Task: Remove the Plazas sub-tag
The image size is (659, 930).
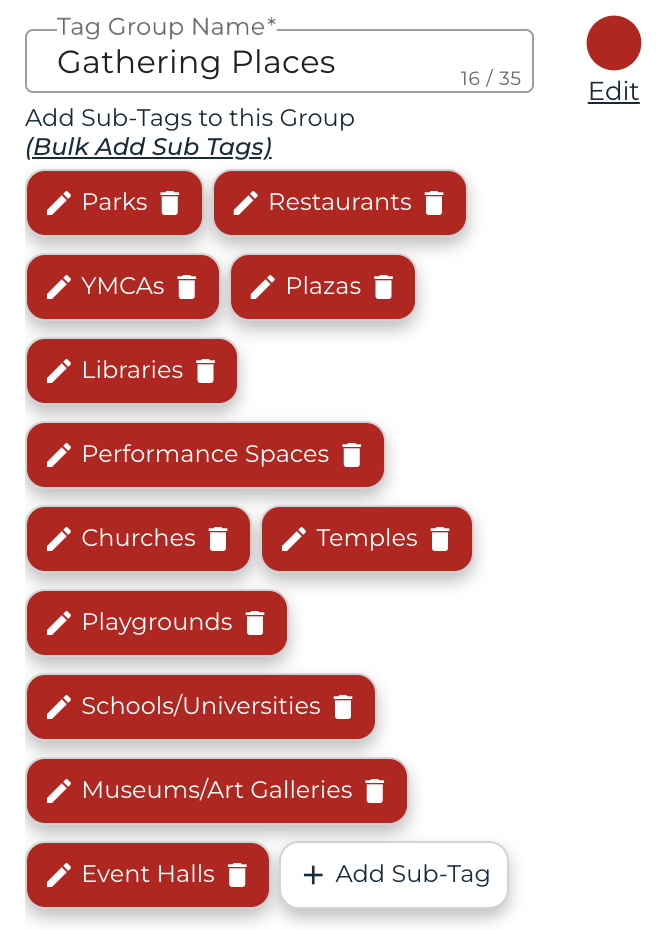Action: click(x=383, y=287)
